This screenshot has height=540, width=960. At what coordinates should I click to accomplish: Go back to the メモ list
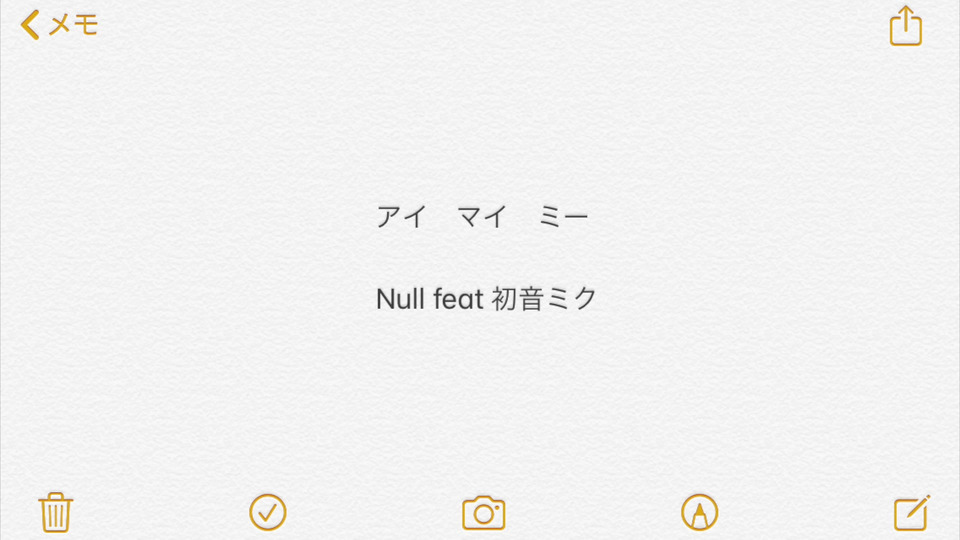60,25
